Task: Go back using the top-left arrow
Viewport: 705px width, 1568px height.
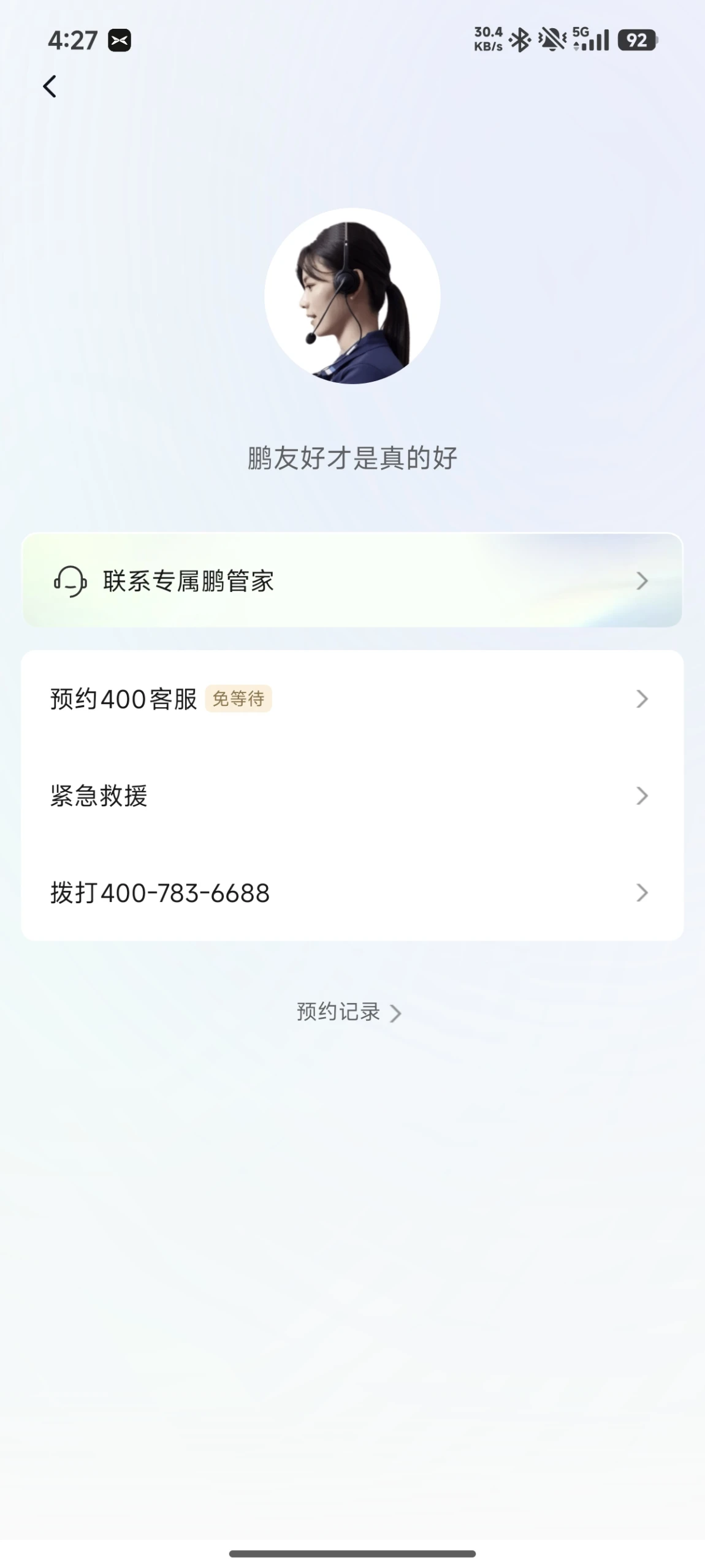Action: point(50,86)
